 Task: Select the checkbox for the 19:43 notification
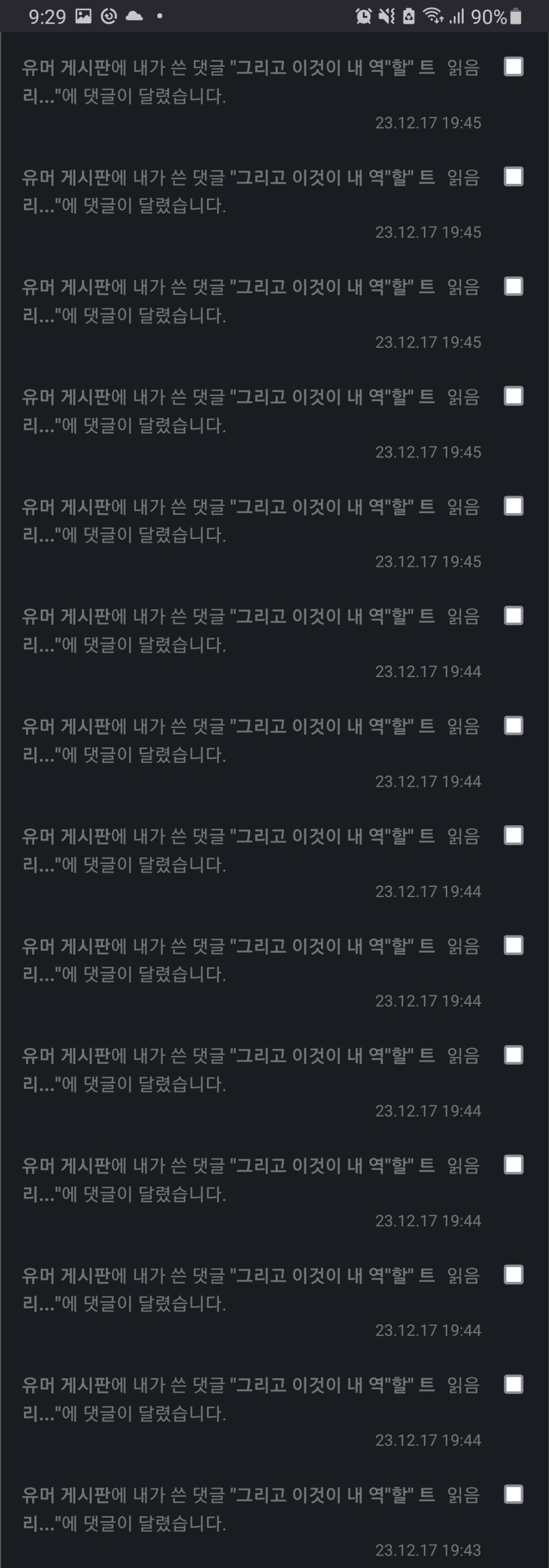tap(514, 1494)
